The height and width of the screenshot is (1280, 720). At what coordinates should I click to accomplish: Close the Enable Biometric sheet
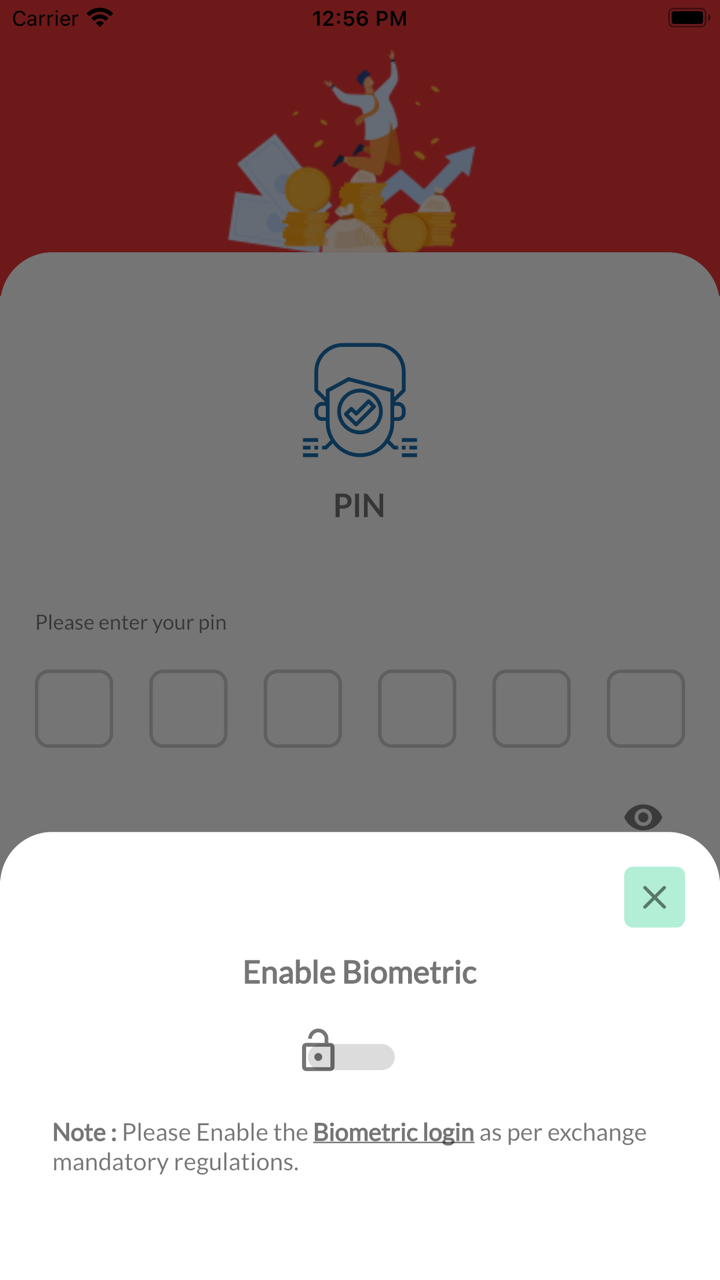[654, 897]
